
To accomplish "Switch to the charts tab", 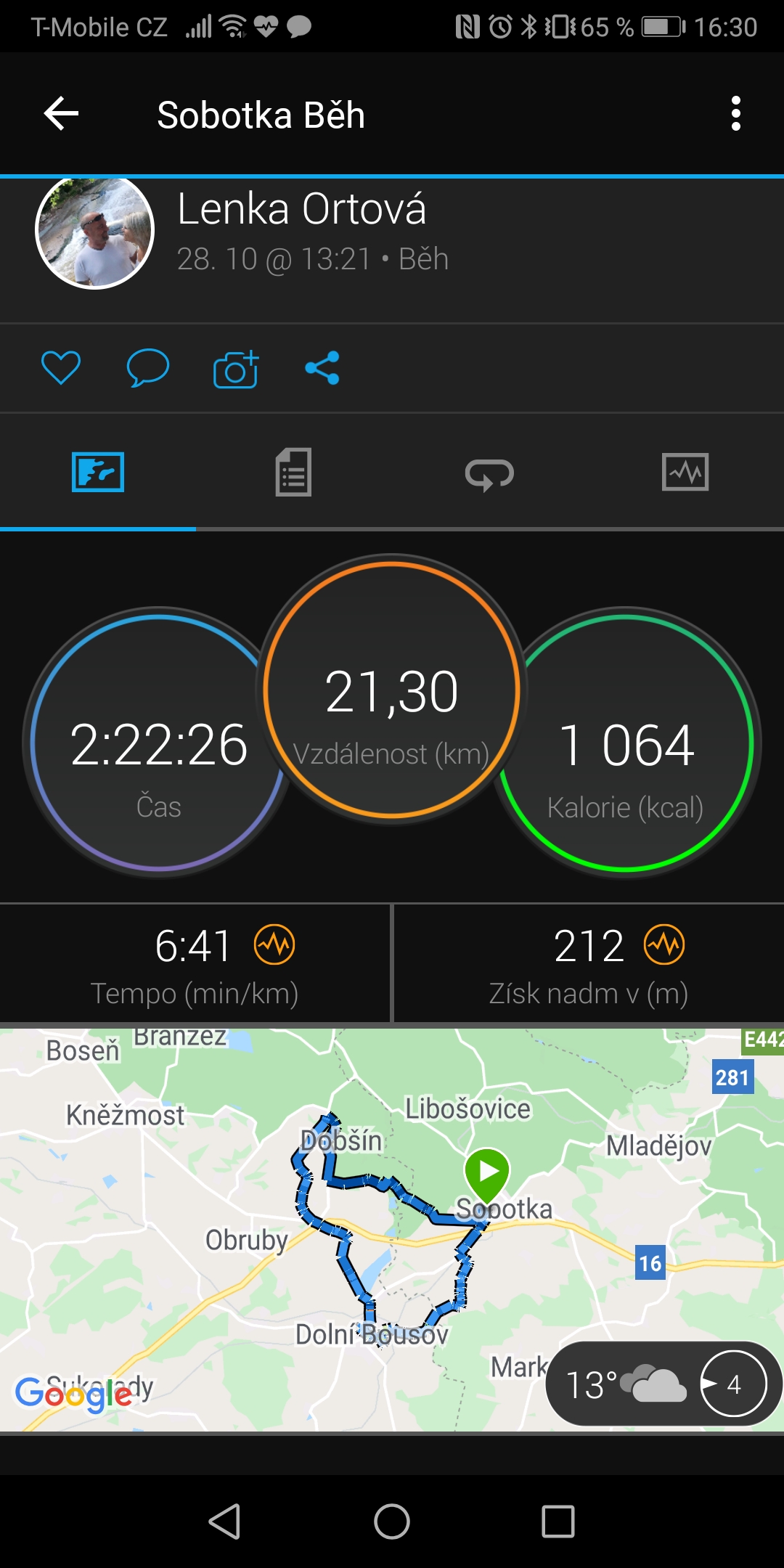I will click(x=685, y=473).
